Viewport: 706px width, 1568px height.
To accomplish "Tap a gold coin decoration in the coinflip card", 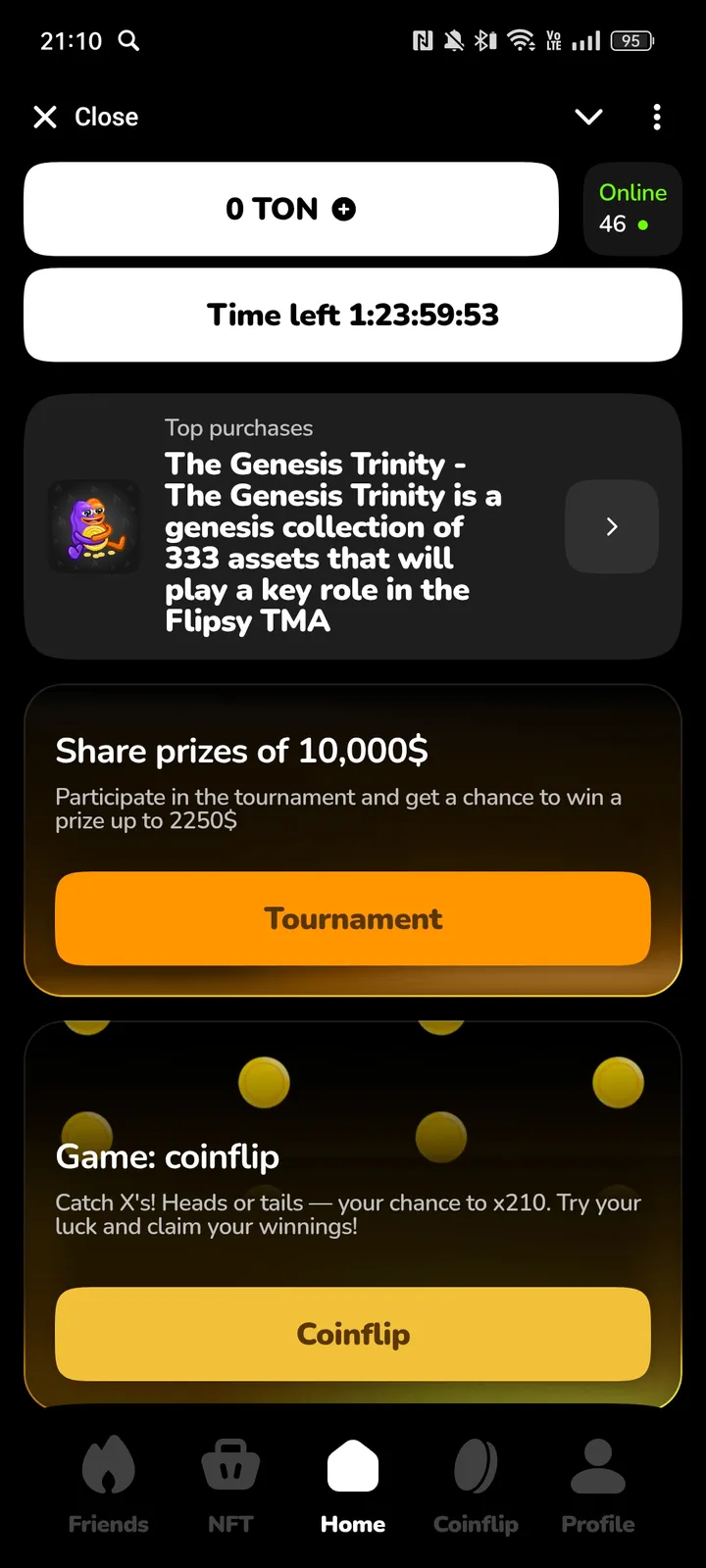I will tap(264, 1082).
